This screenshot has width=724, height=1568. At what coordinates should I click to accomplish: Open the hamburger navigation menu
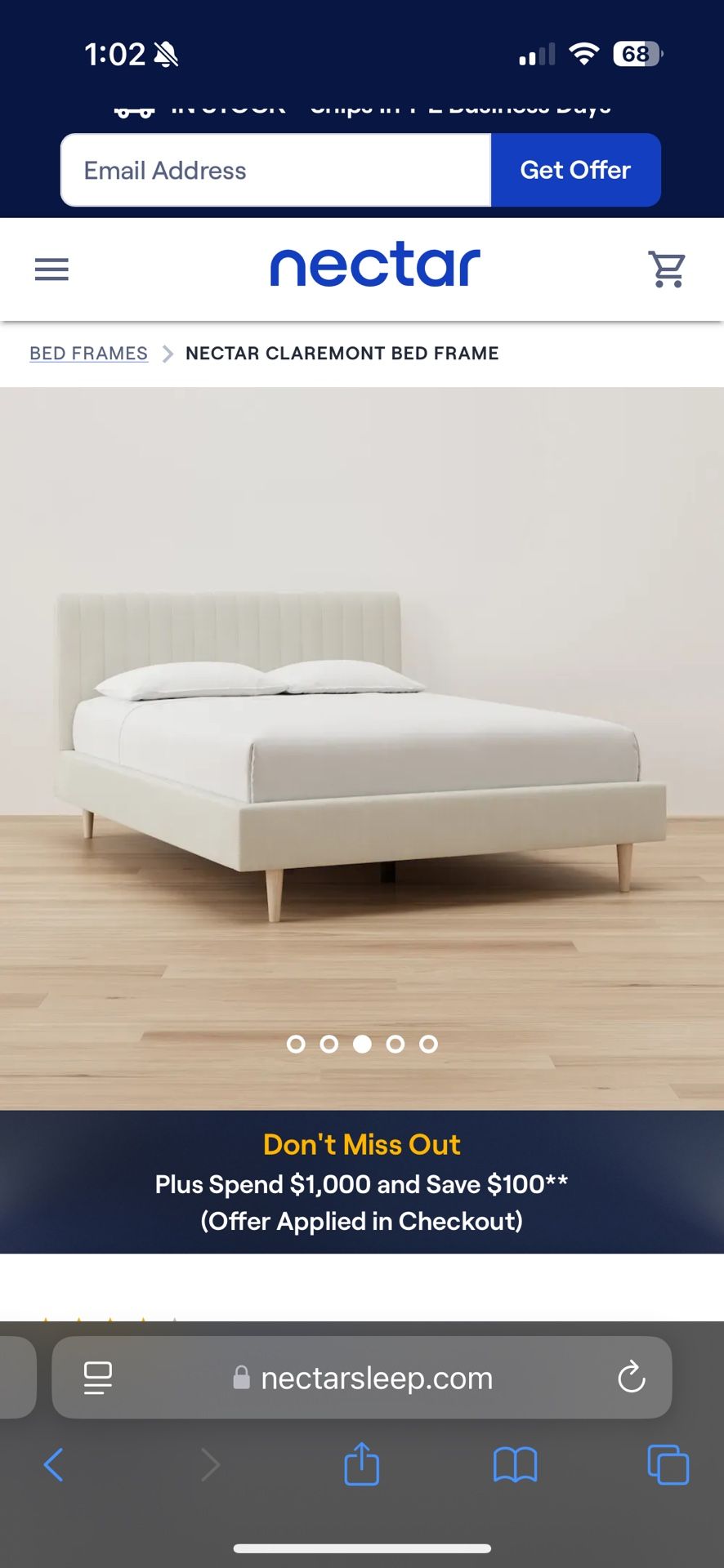[x=51, y=269]
